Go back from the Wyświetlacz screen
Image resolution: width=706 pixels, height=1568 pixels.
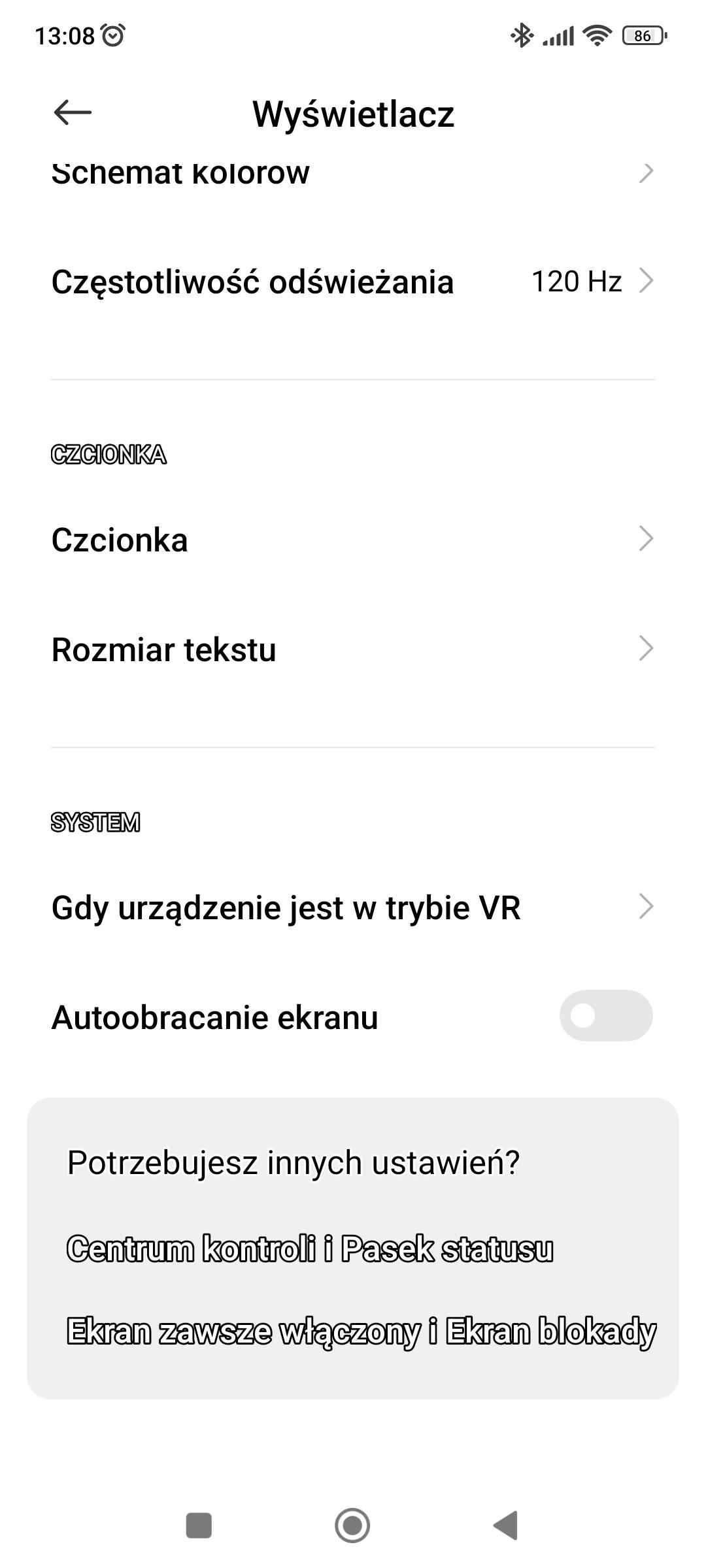click(73, 112)
